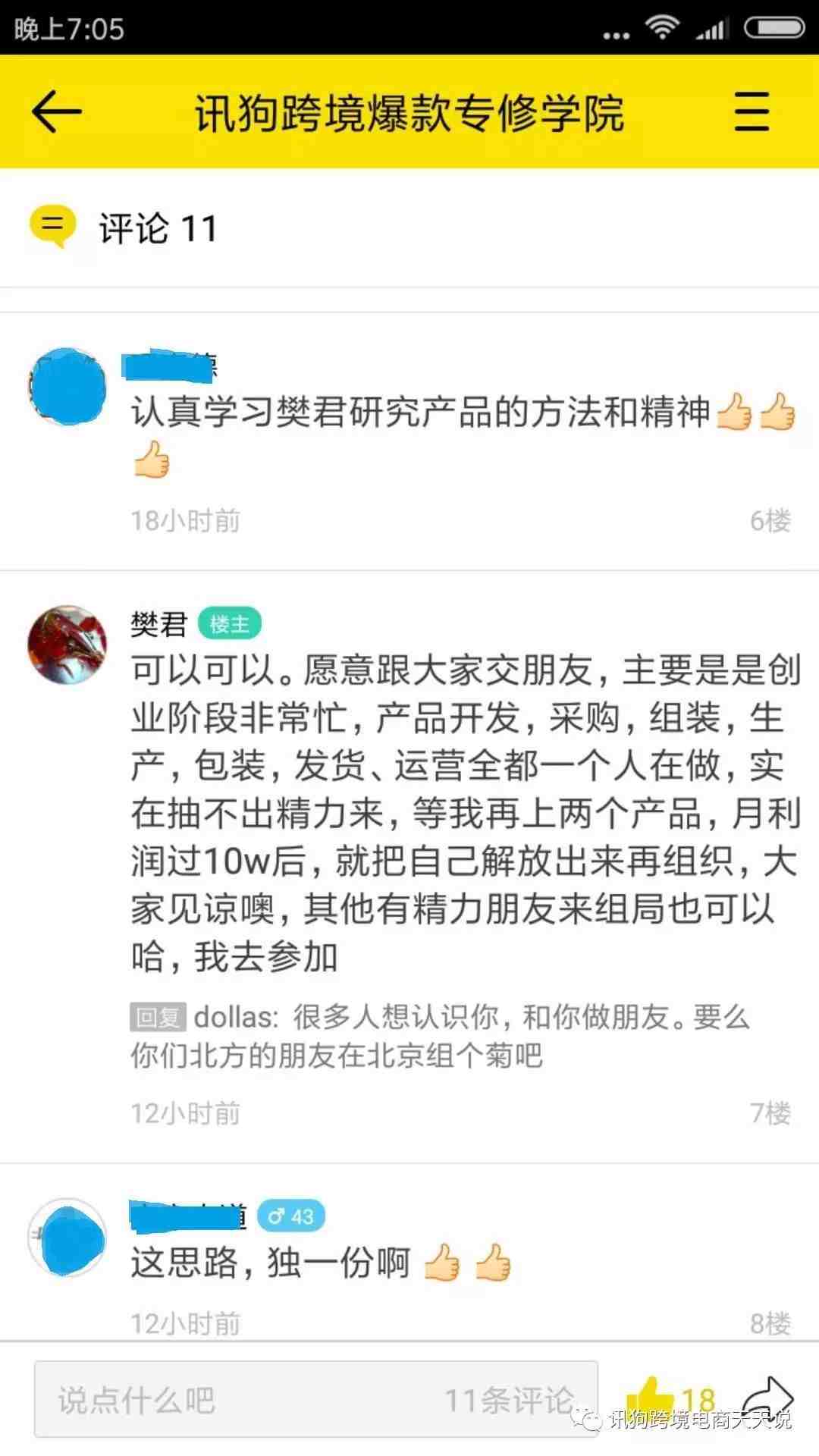Open the 6楼 commenter's avatar

click(67, 387)
